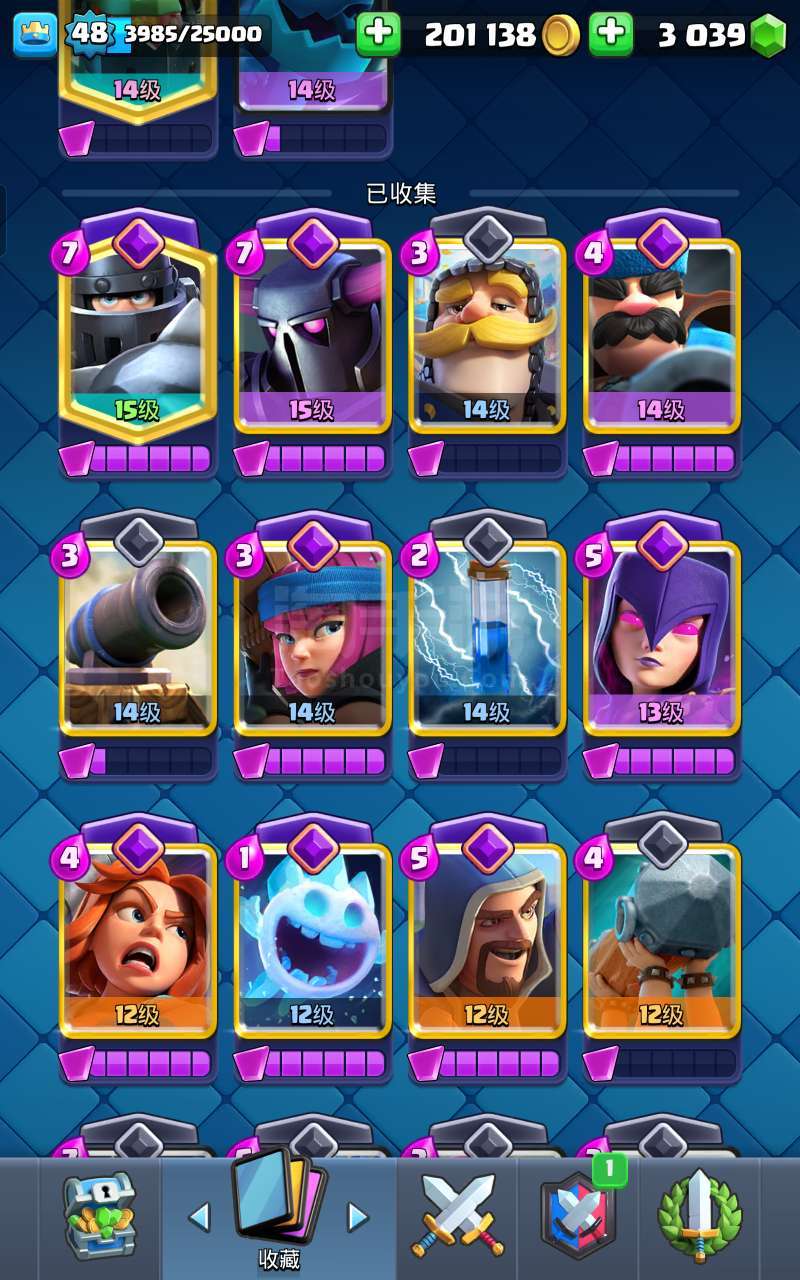This screenshot has width=800, height=1280.
Task: Tap the green plus next to gems
Action: click(611, 35)
